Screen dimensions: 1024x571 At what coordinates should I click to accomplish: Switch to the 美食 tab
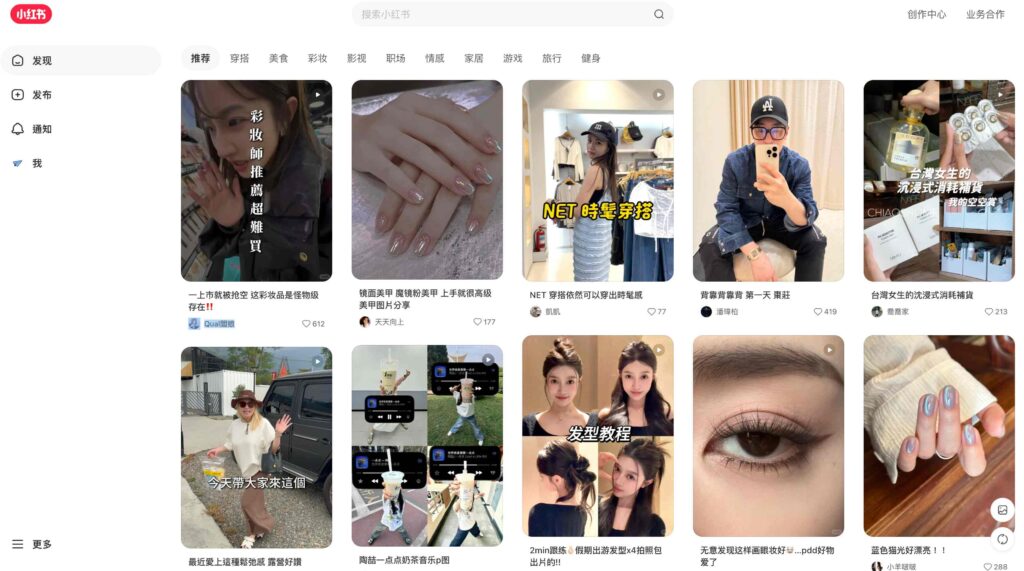(278, 58)
